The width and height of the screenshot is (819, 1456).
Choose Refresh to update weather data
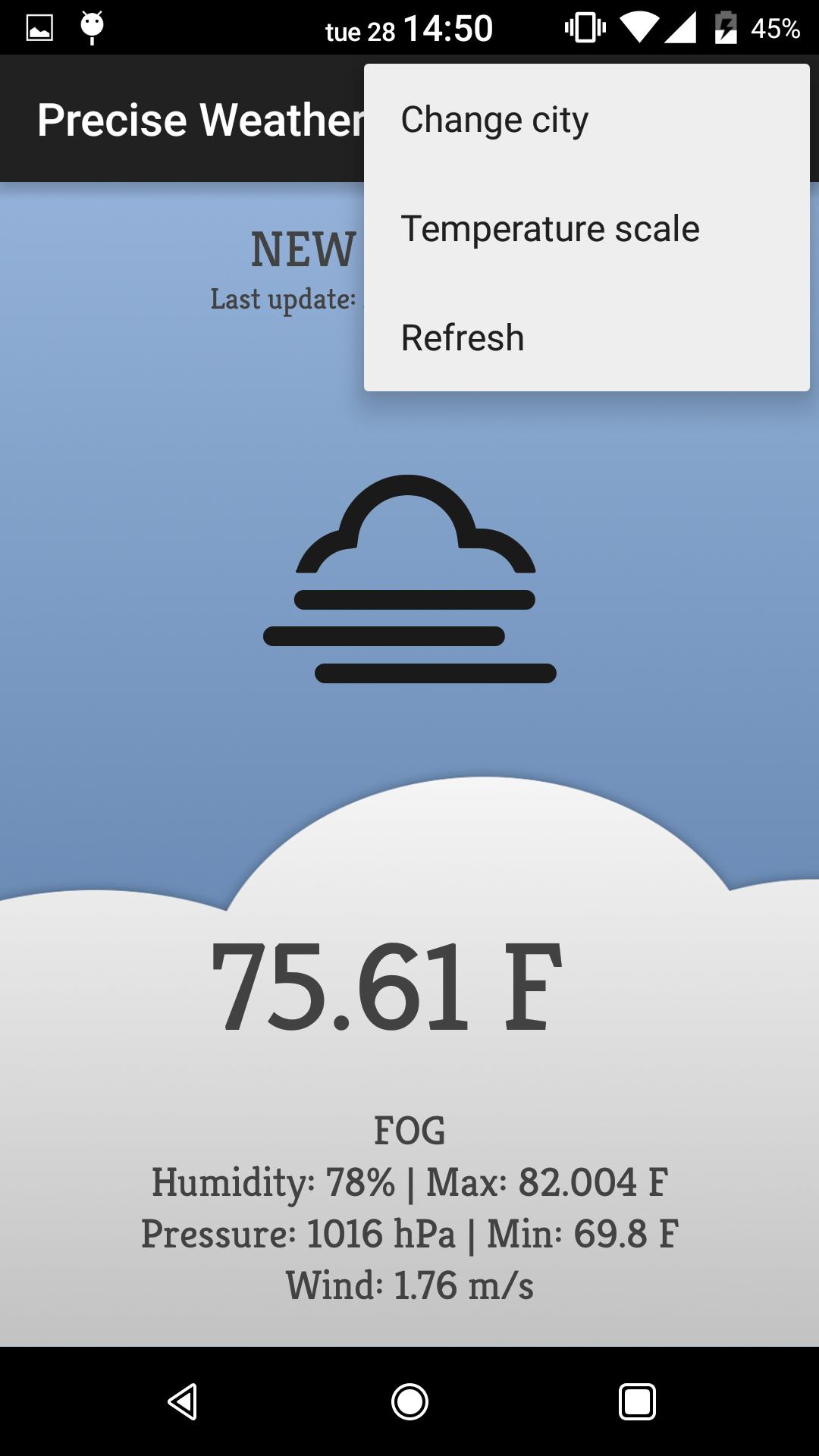pyautogui.click(x=462, y=337)
